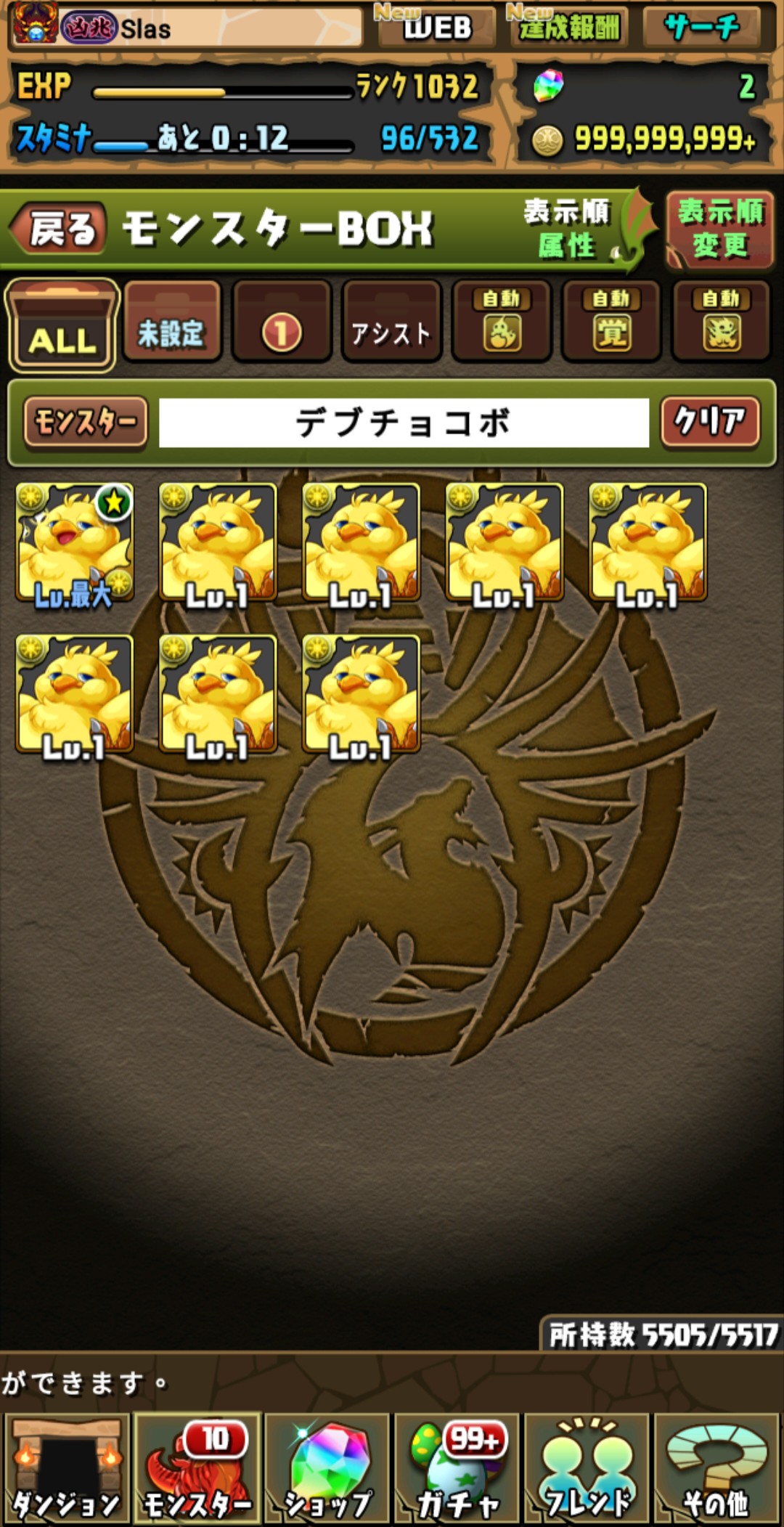This screenshot has height=1527, width=784.
Task: Clear the search with クリア
Action: [x=709, y=421]
